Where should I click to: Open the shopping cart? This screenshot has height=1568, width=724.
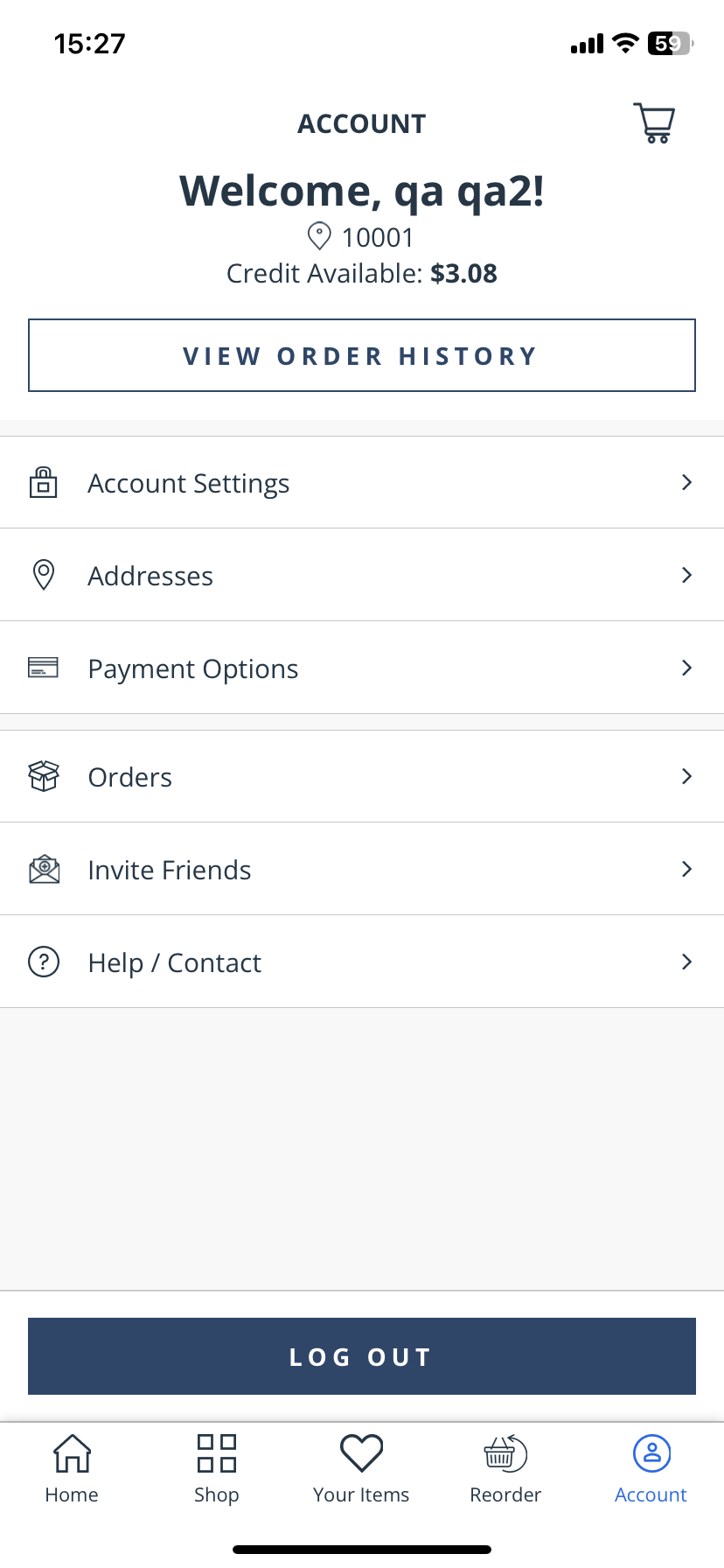(655, 123)
